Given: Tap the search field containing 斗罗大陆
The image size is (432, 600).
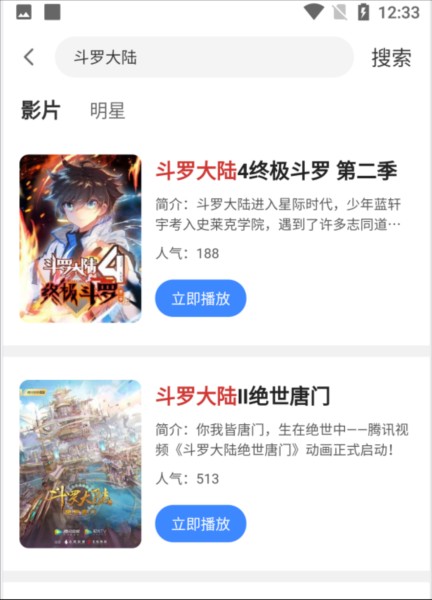Looking at the screenshot, I should point(204,57).
